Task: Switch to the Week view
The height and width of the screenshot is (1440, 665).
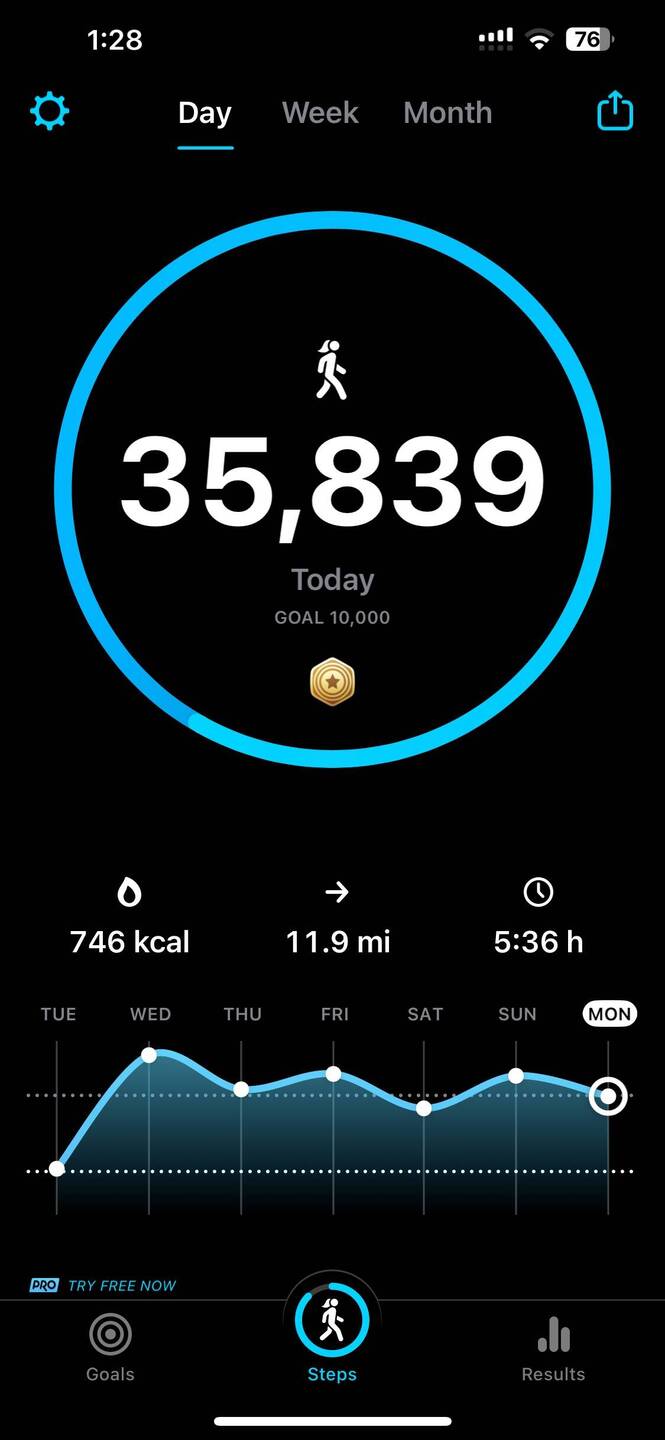Action: tap(320, 113)
